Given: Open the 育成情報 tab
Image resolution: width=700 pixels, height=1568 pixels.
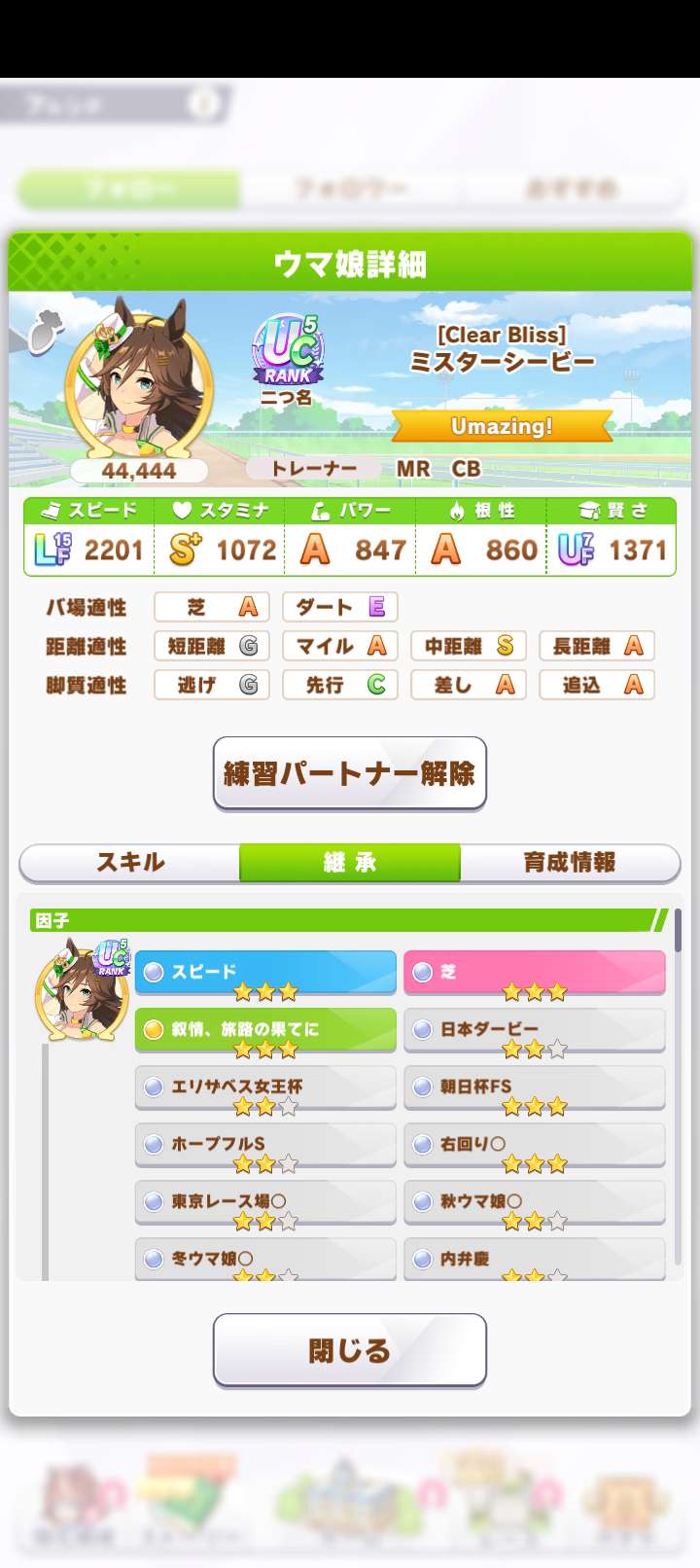Looking at the screenshot, I should tap(569, 863).
